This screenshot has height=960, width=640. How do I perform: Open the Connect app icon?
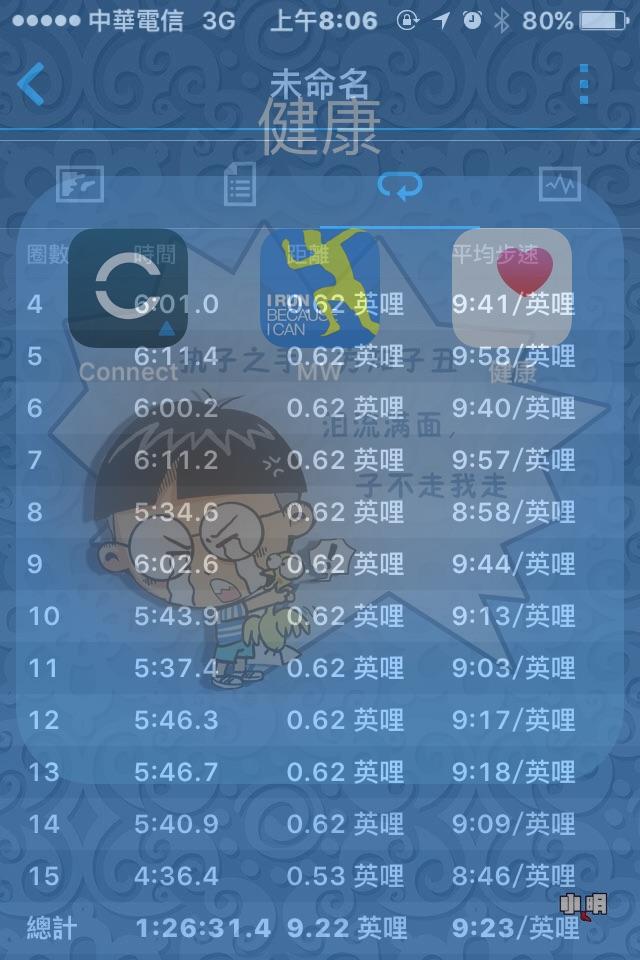pos(128,288)
